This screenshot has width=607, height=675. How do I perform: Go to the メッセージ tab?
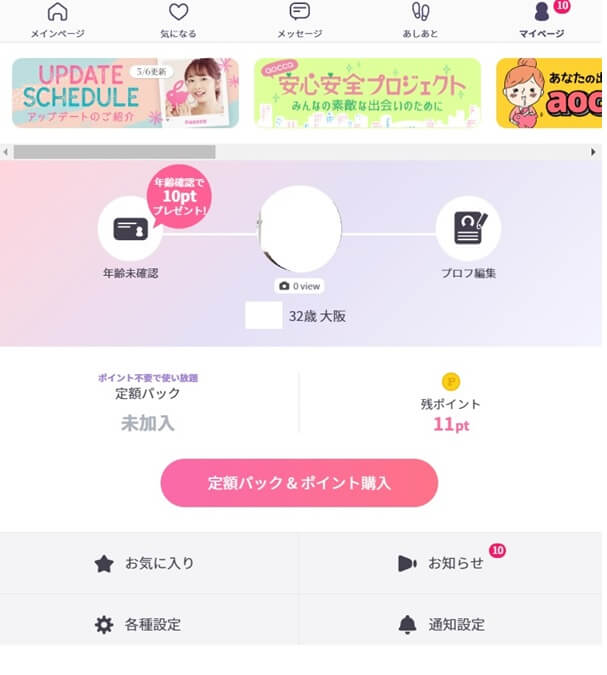point(299,19)
